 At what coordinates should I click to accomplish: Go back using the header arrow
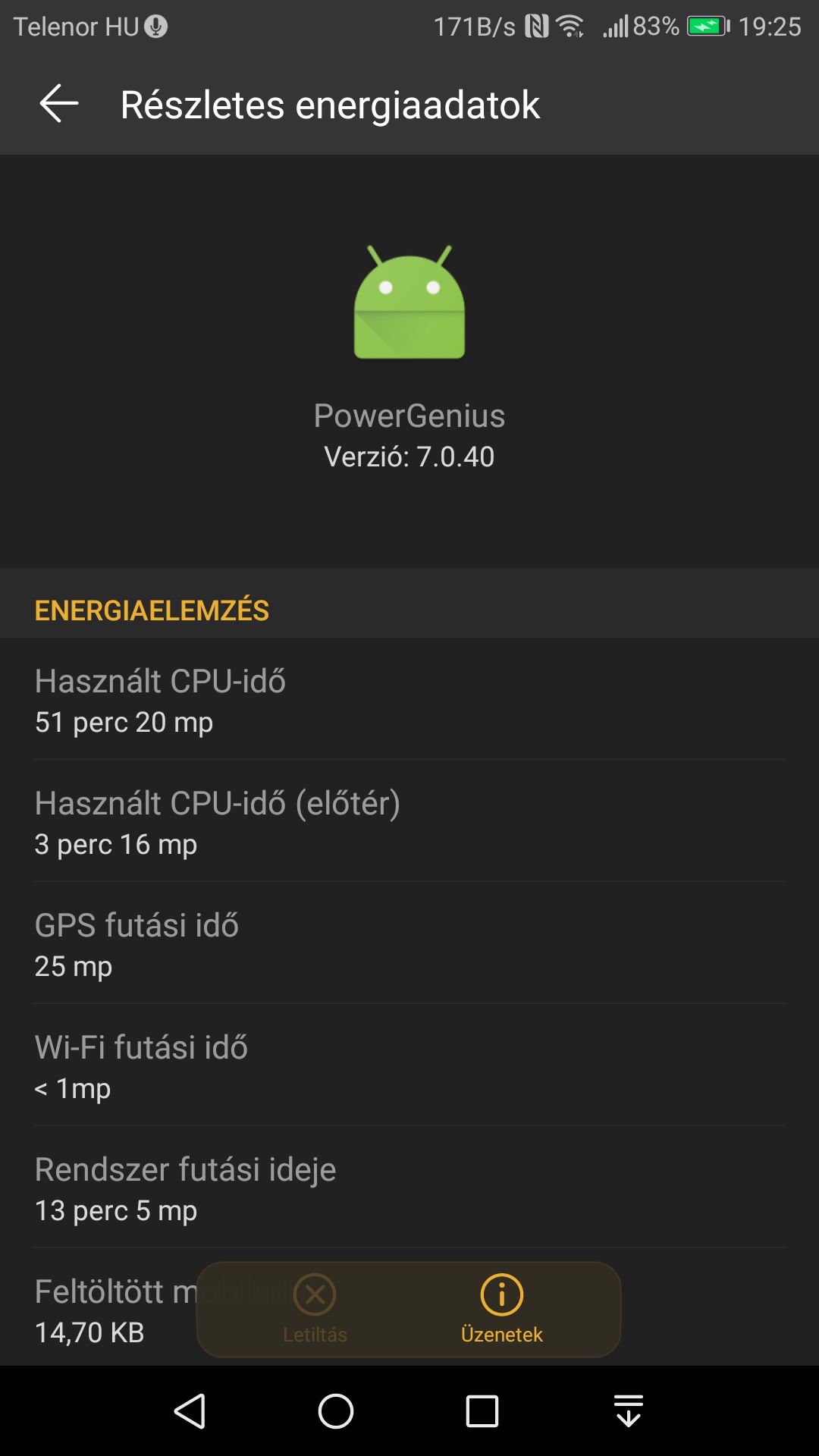58,104
